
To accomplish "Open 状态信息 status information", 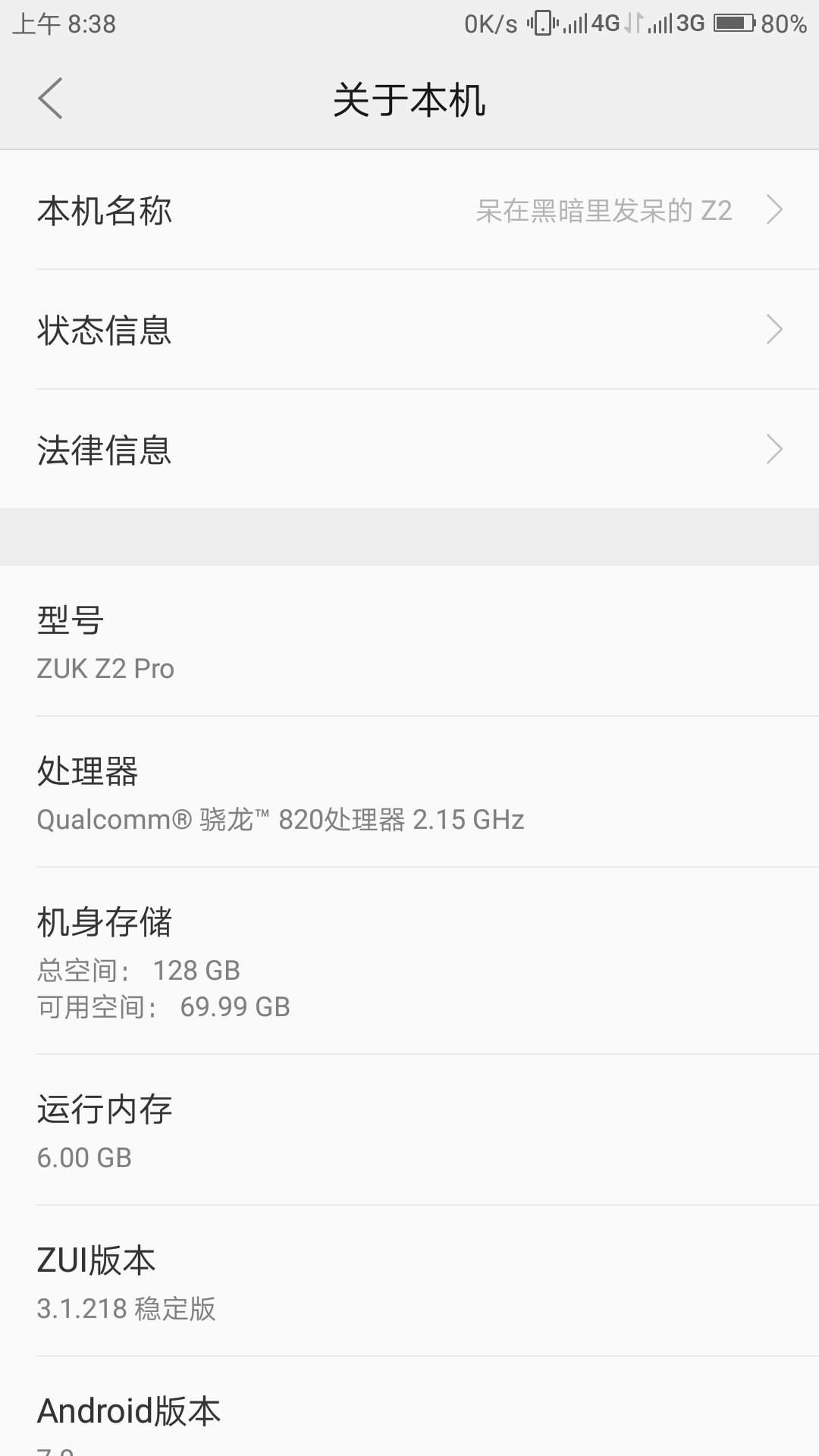I will click(409, 330).
